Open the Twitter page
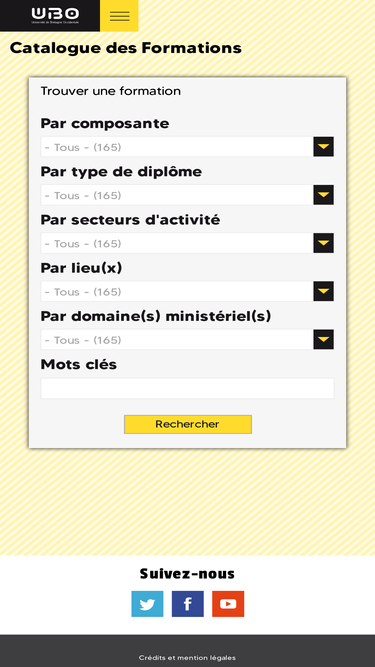The height and width of the screenshot is (667, 375). 147,604
